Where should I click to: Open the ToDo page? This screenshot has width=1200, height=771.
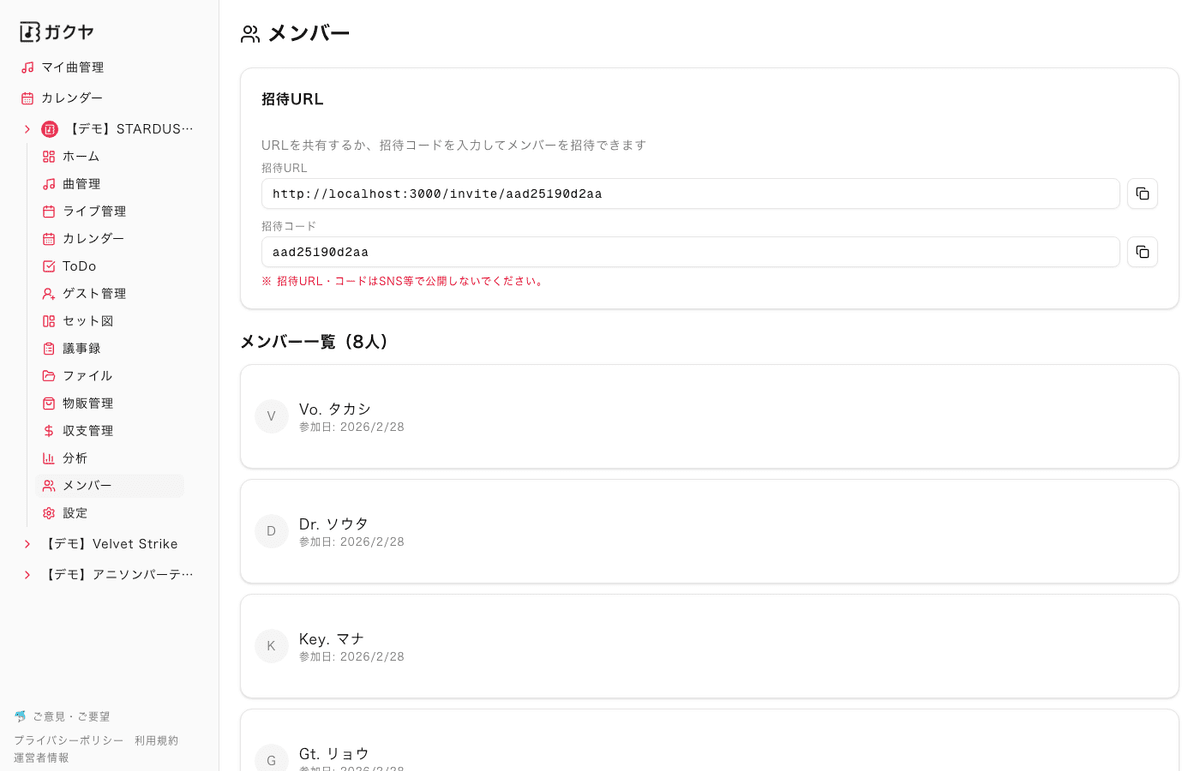pyautogui.click(x=79, y=266)
